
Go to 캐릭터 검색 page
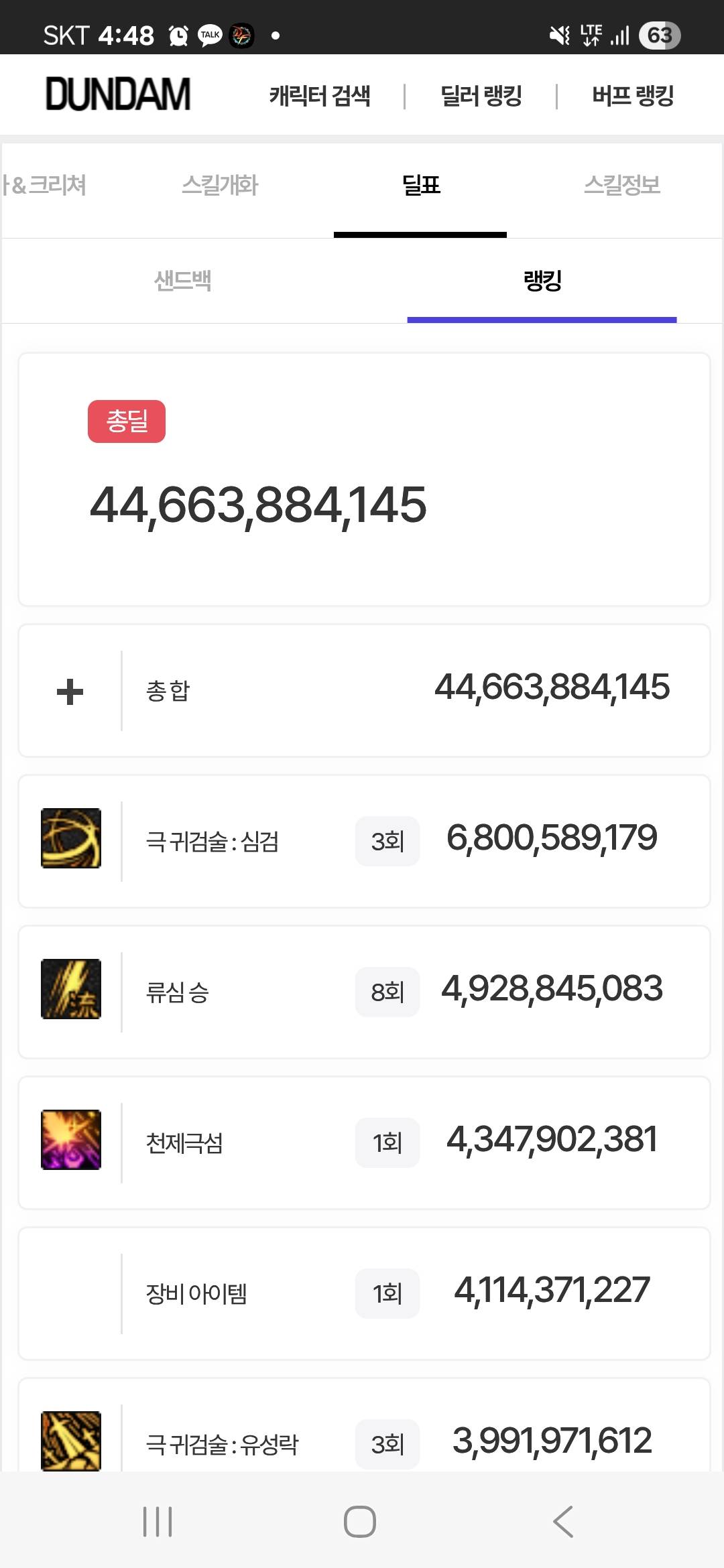click(x=320, y=96)
